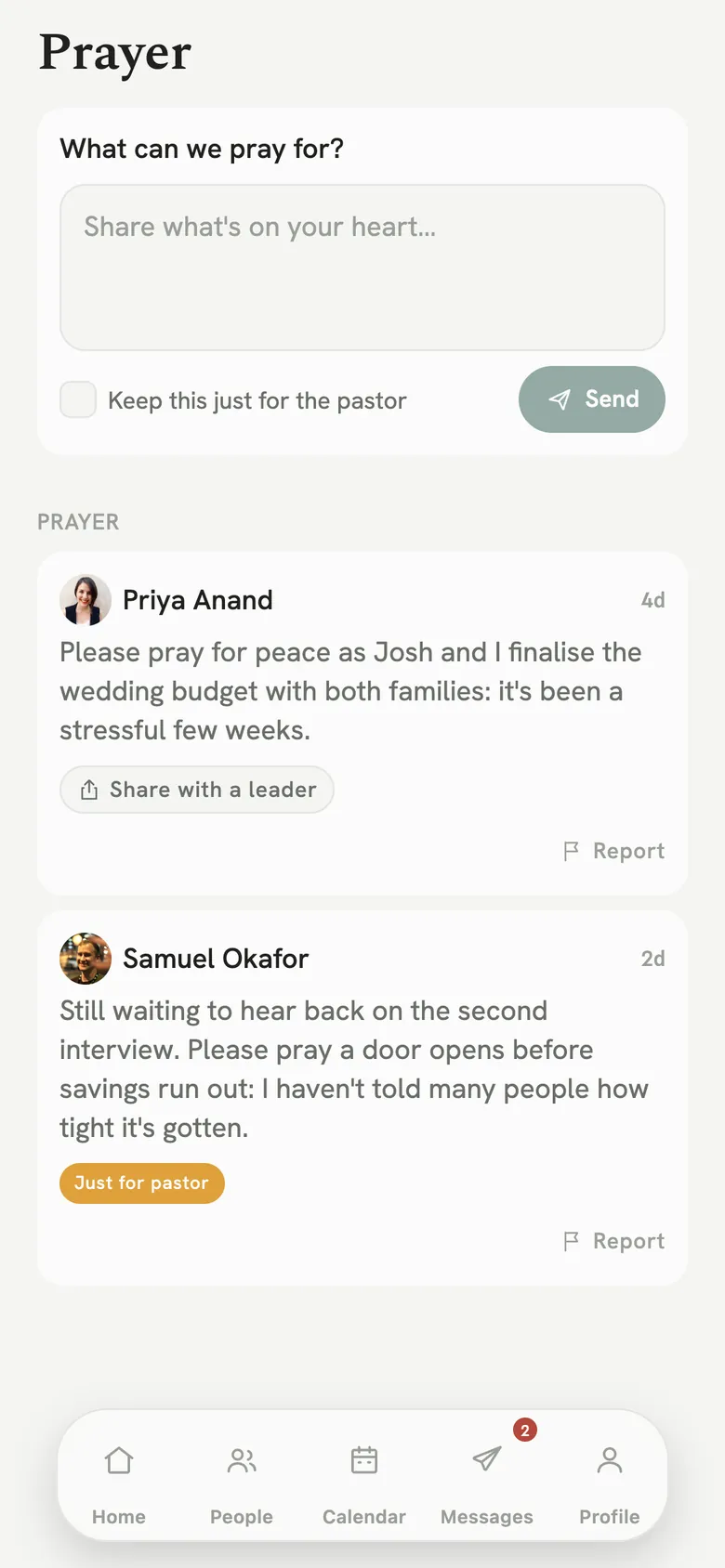Open Messages with 2 unread
This screenshot has width=725, height=1568.
pos(487,1483)
